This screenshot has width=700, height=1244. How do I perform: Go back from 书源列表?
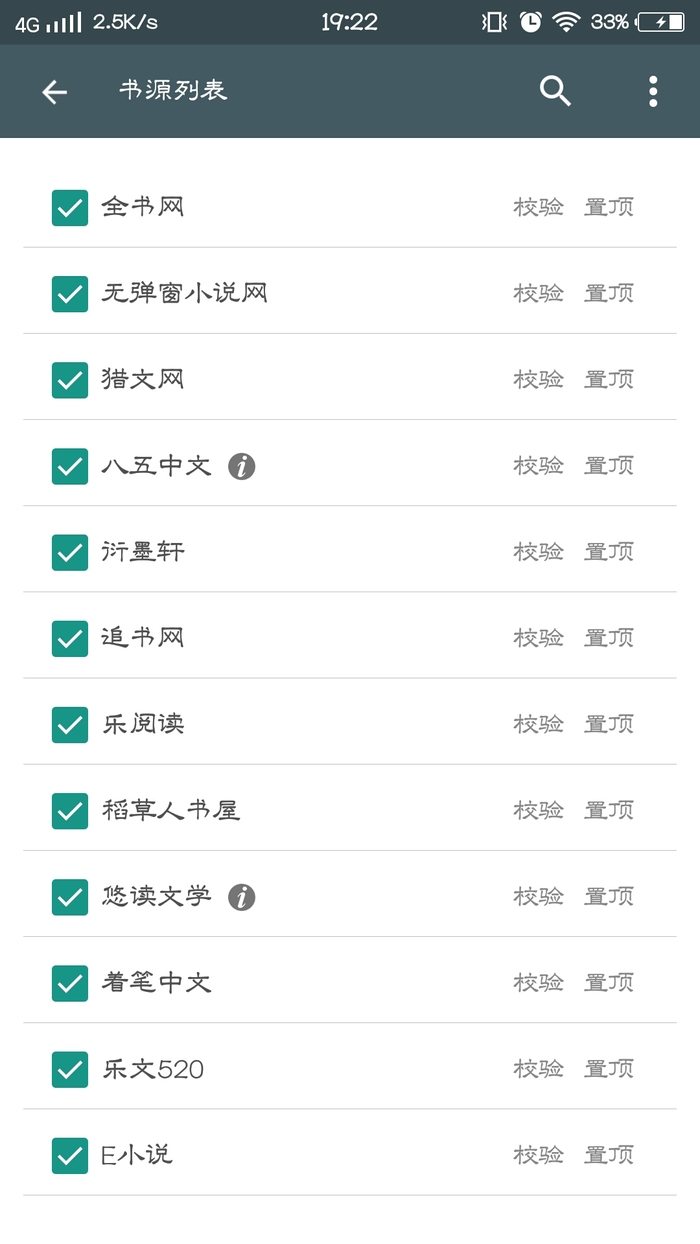click(54, 92)
